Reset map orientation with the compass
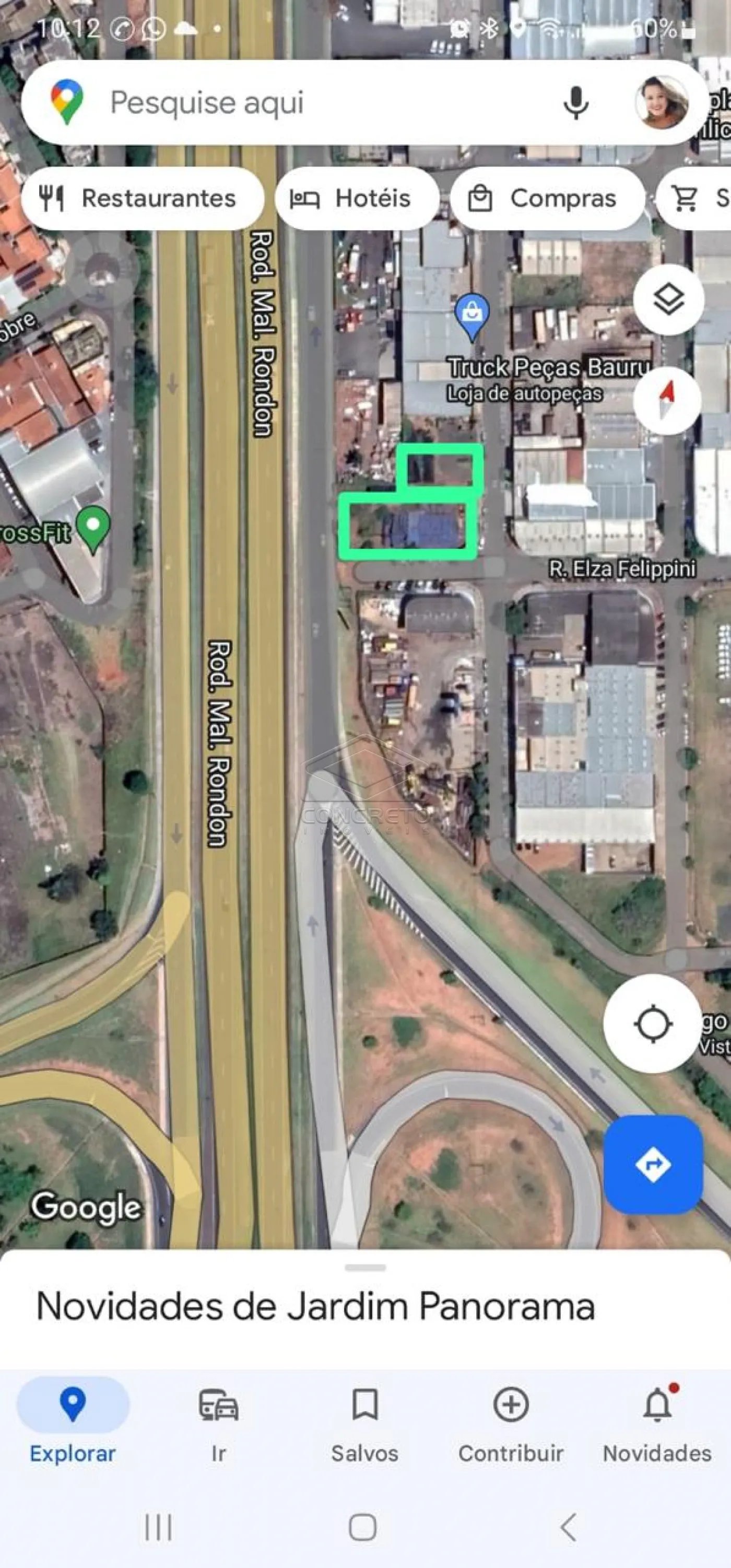Image resolution: width=731 pixels, height=1568 pixels. point(667,400)
